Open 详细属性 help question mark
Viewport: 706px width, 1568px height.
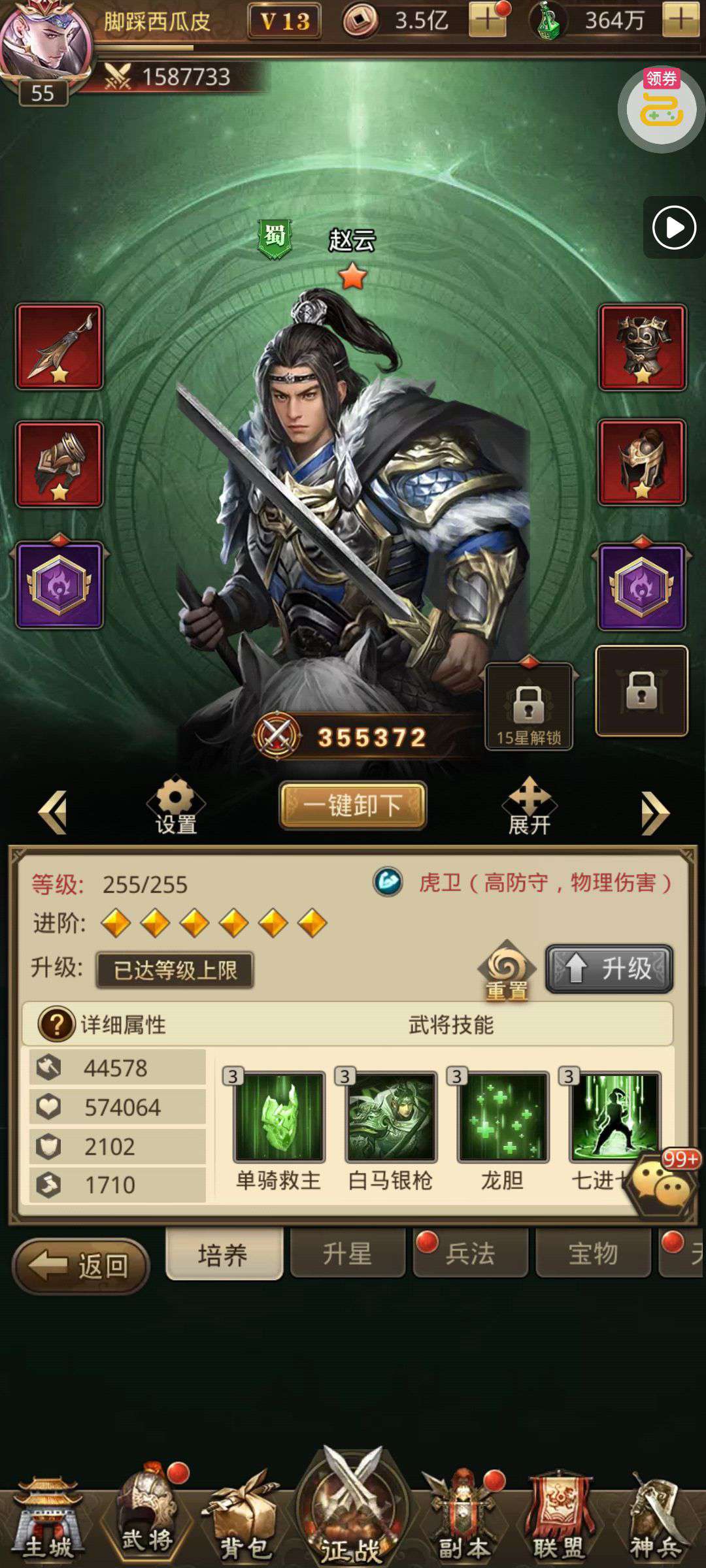tap(56, 1024)
